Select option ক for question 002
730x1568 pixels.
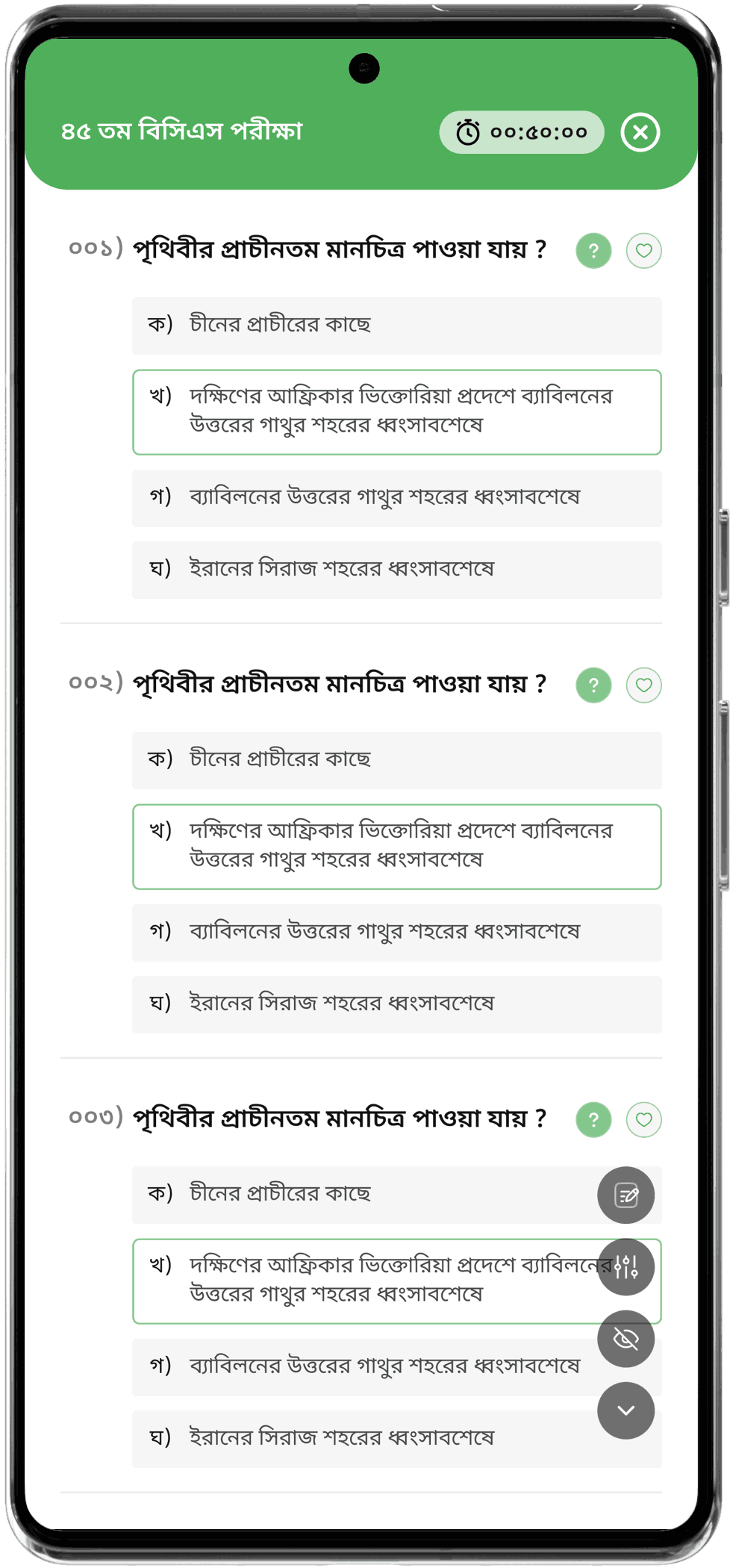coord(396,760)
